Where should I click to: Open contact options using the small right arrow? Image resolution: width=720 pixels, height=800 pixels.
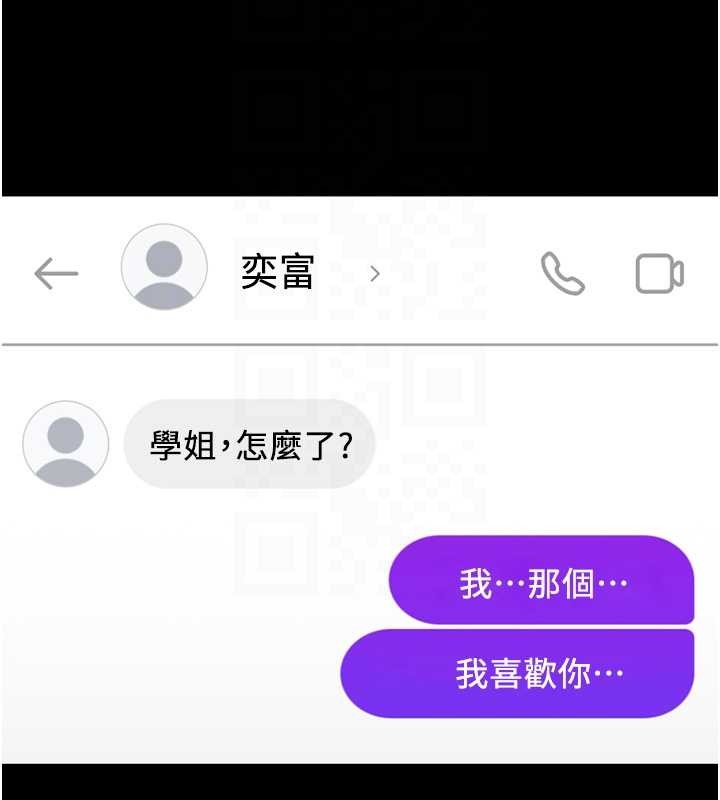click(376, 273)
